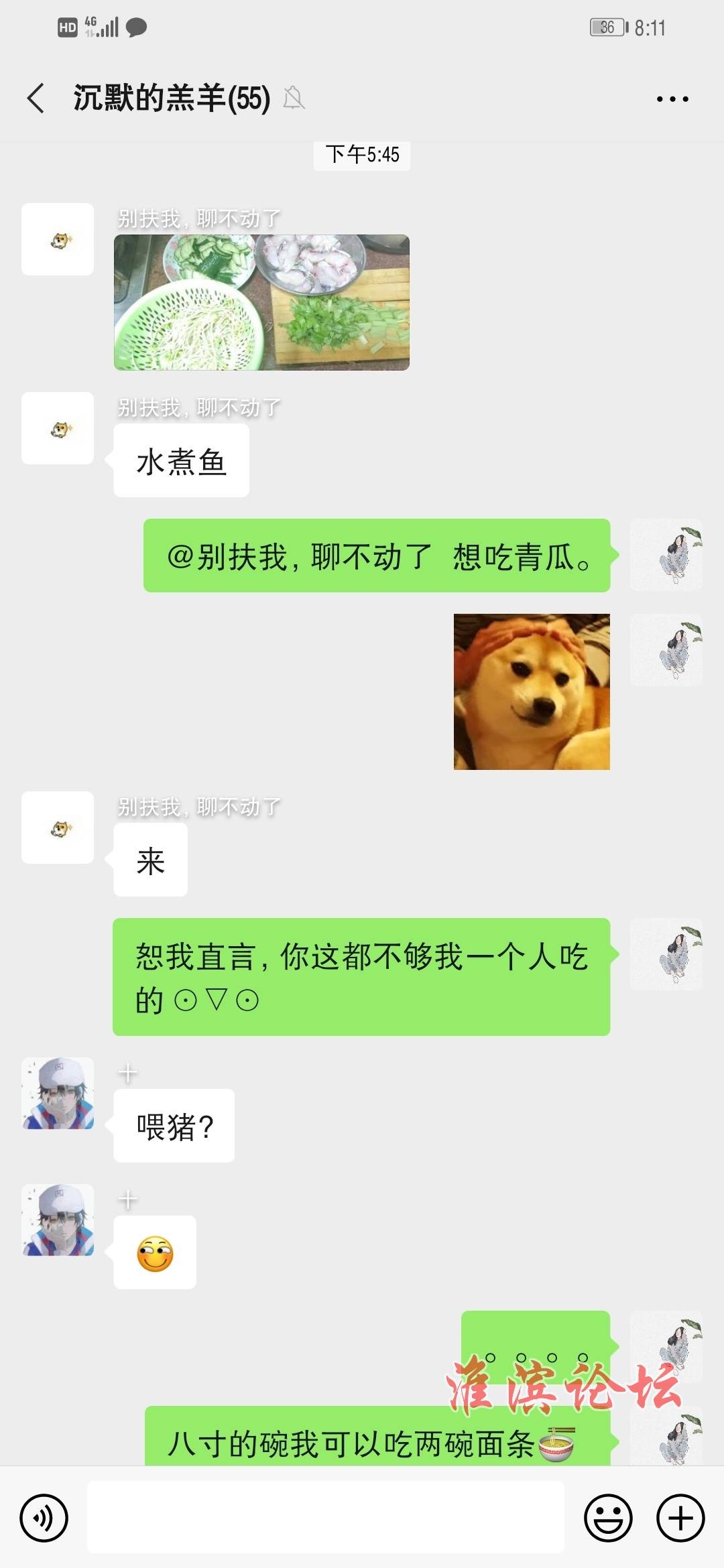Screen dimensions: 724x1568
Task: Open the Shiba dog sticker image
Action: click(x=532, y=692)
